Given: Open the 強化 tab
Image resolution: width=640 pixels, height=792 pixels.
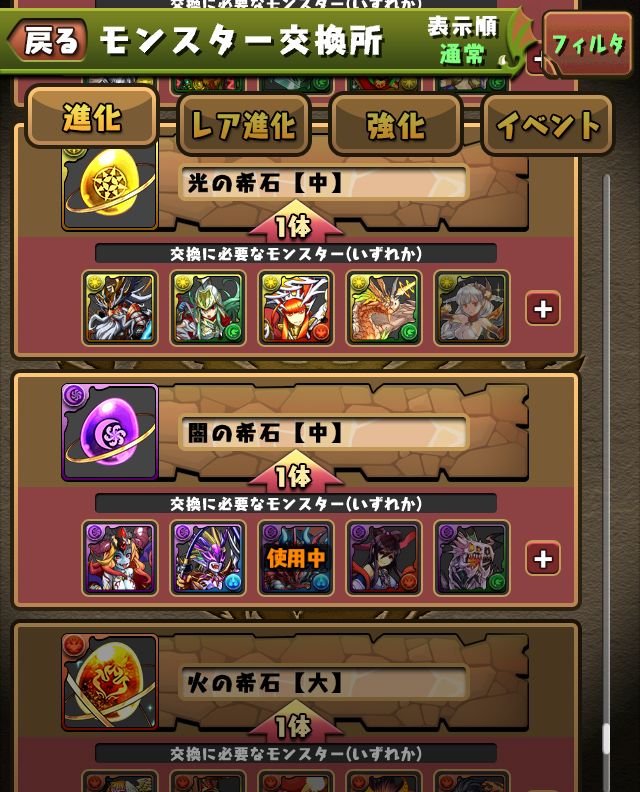Looking at the screenshot, I should pos(395,125).
